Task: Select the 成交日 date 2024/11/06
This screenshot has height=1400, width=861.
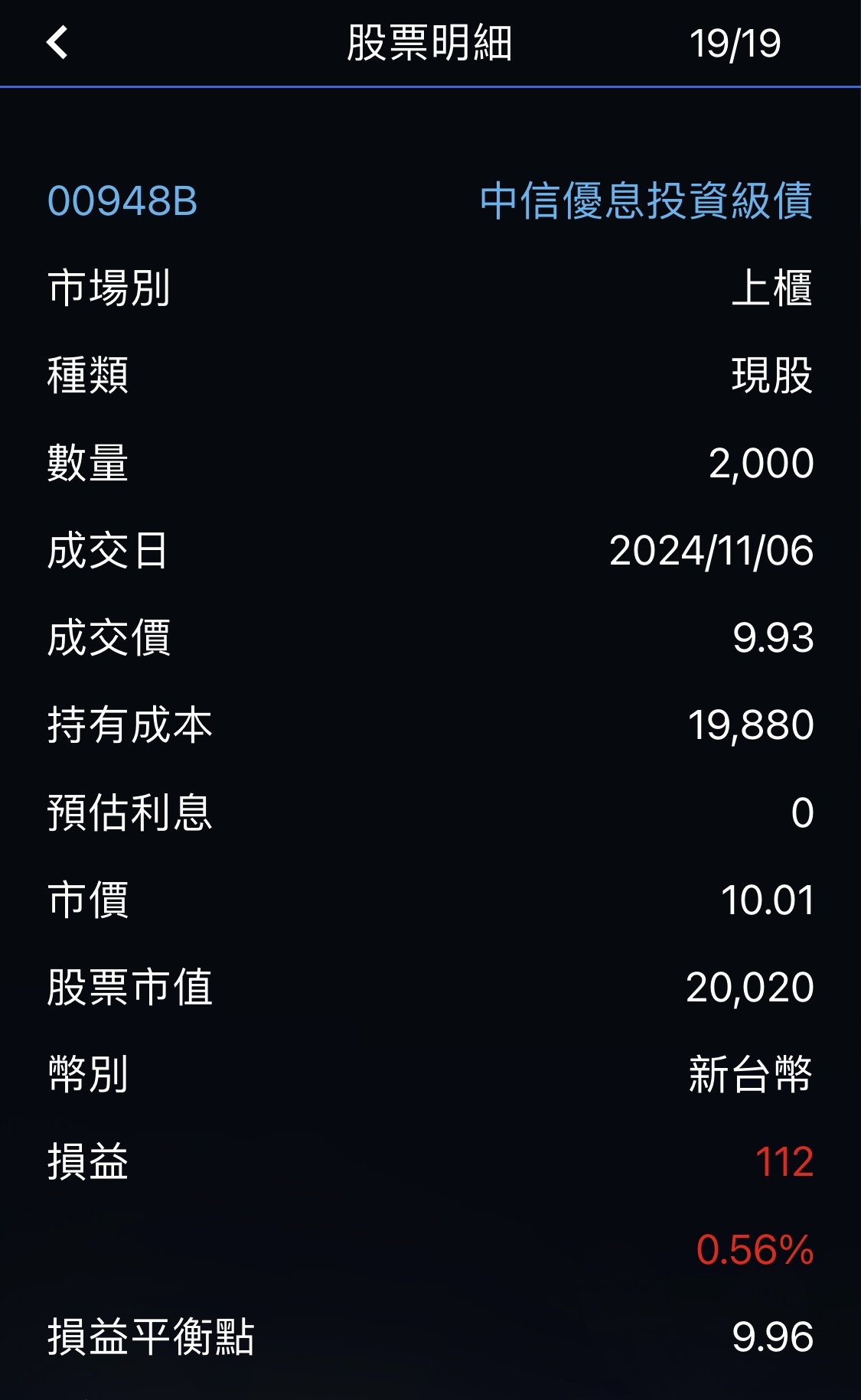Action: tap(713, 551)
